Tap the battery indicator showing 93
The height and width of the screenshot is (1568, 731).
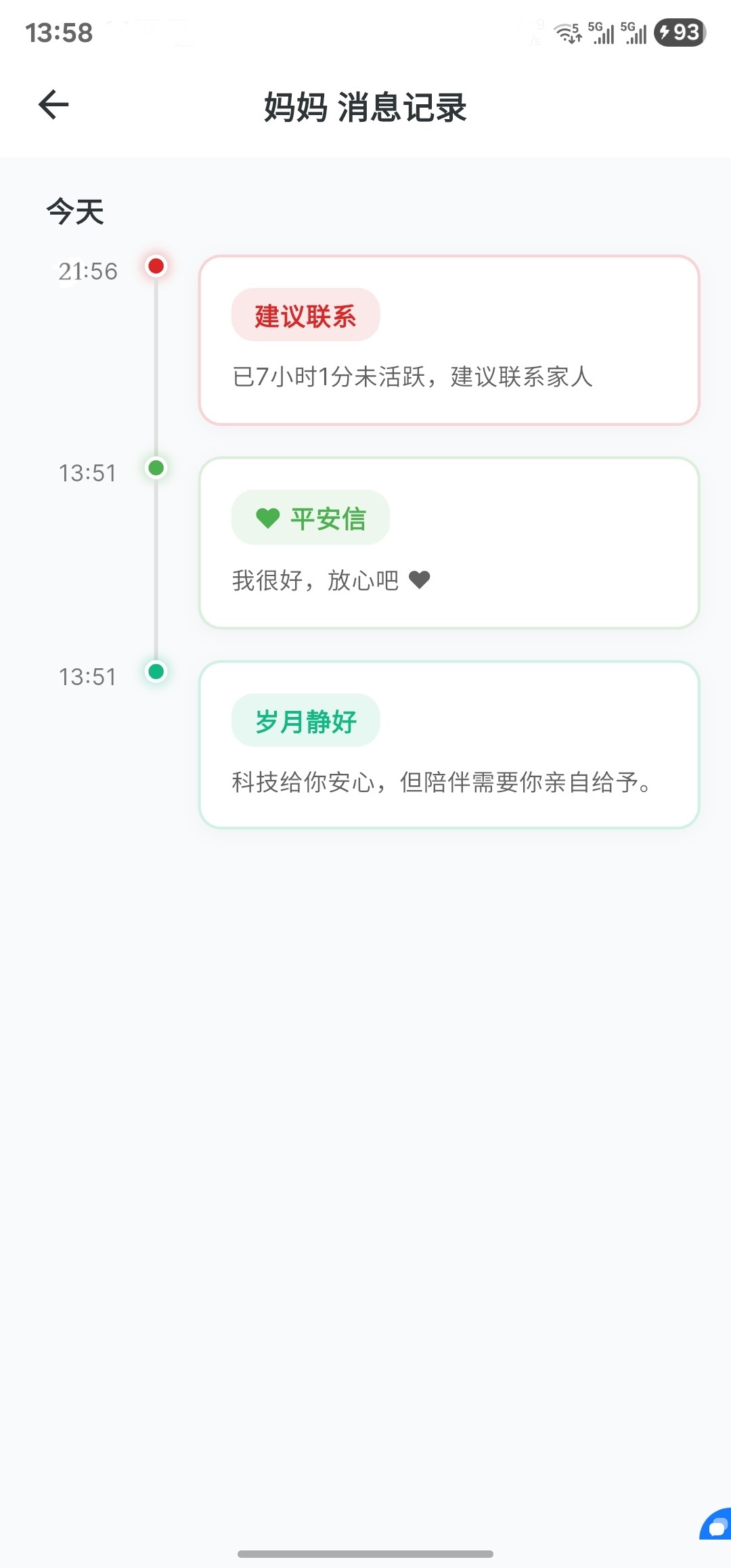[678, 32]
